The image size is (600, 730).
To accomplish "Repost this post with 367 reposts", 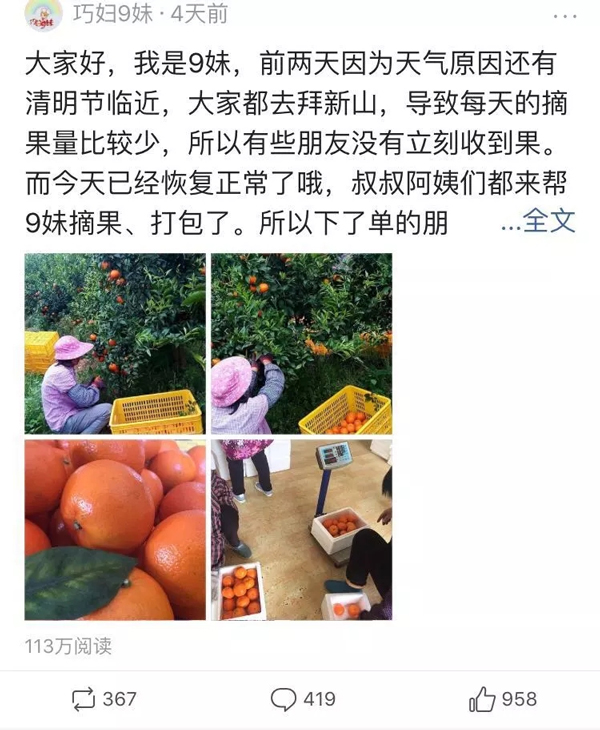I will coord(103,699).
